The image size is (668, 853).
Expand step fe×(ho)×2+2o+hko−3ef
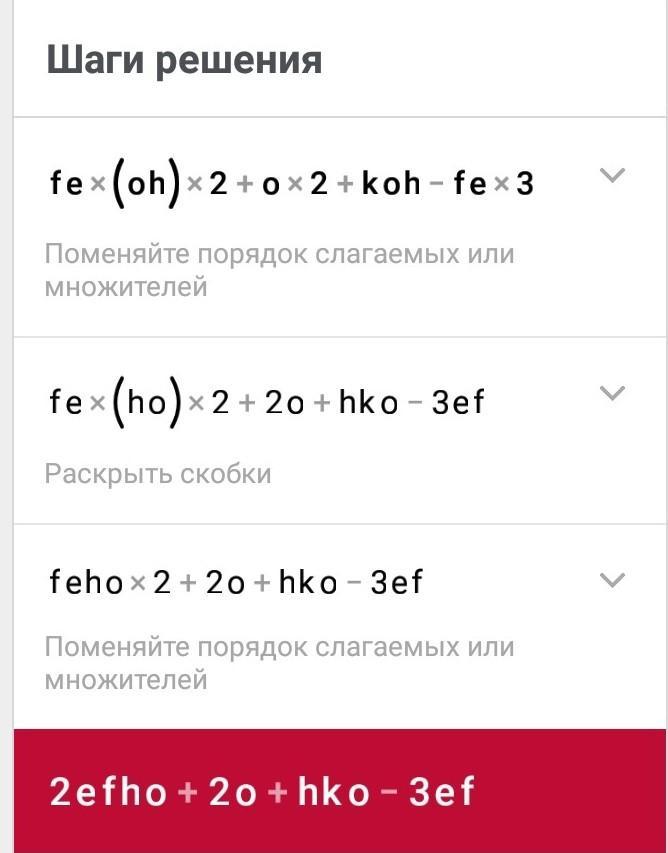click(611, 392)
